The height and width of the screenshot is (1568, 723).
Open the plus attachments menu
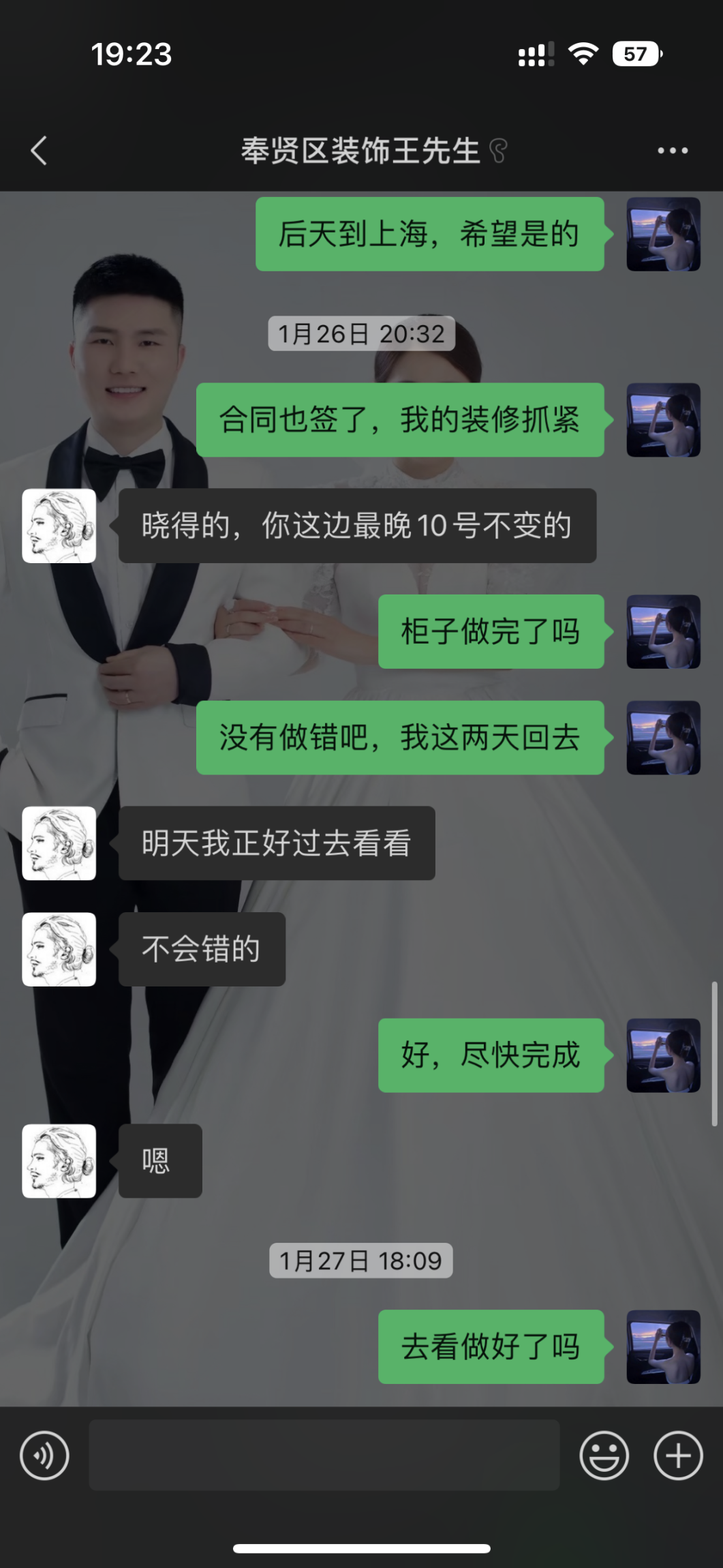(x=677, y=1456)
